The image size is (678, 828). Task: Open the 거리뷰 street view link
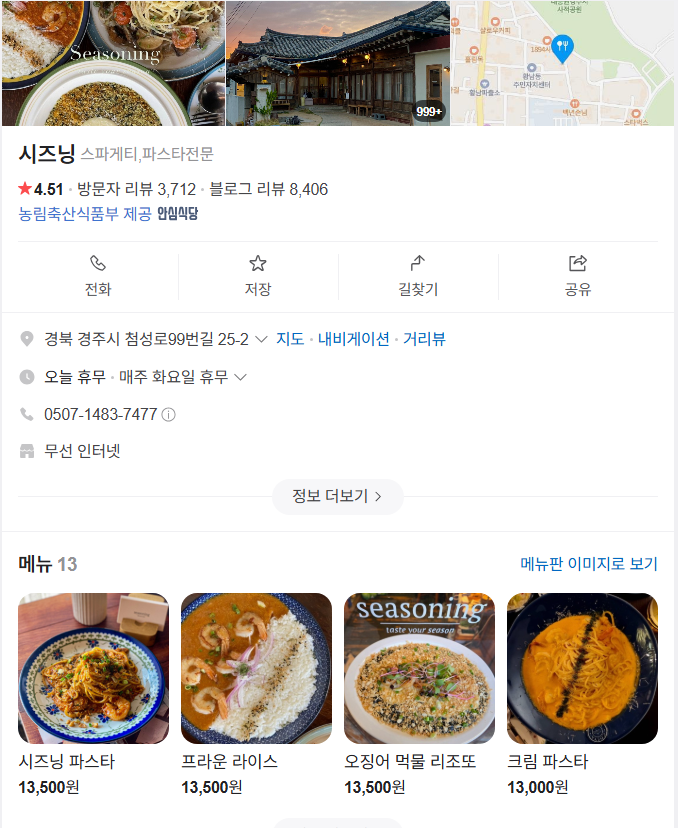click(424, 339)
